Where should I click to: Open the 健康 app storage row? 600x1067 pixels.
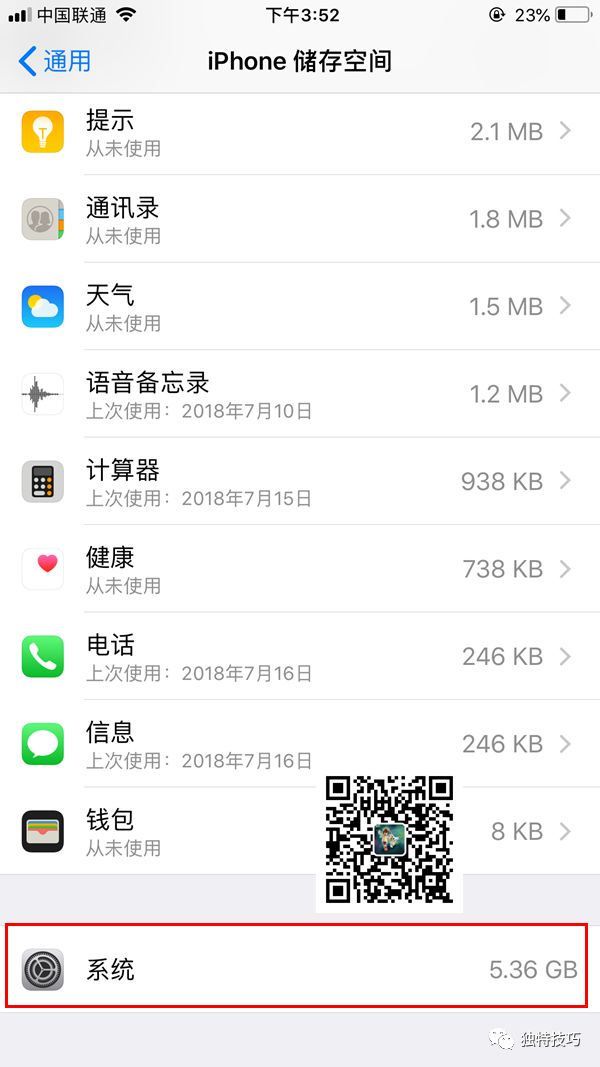300,568
